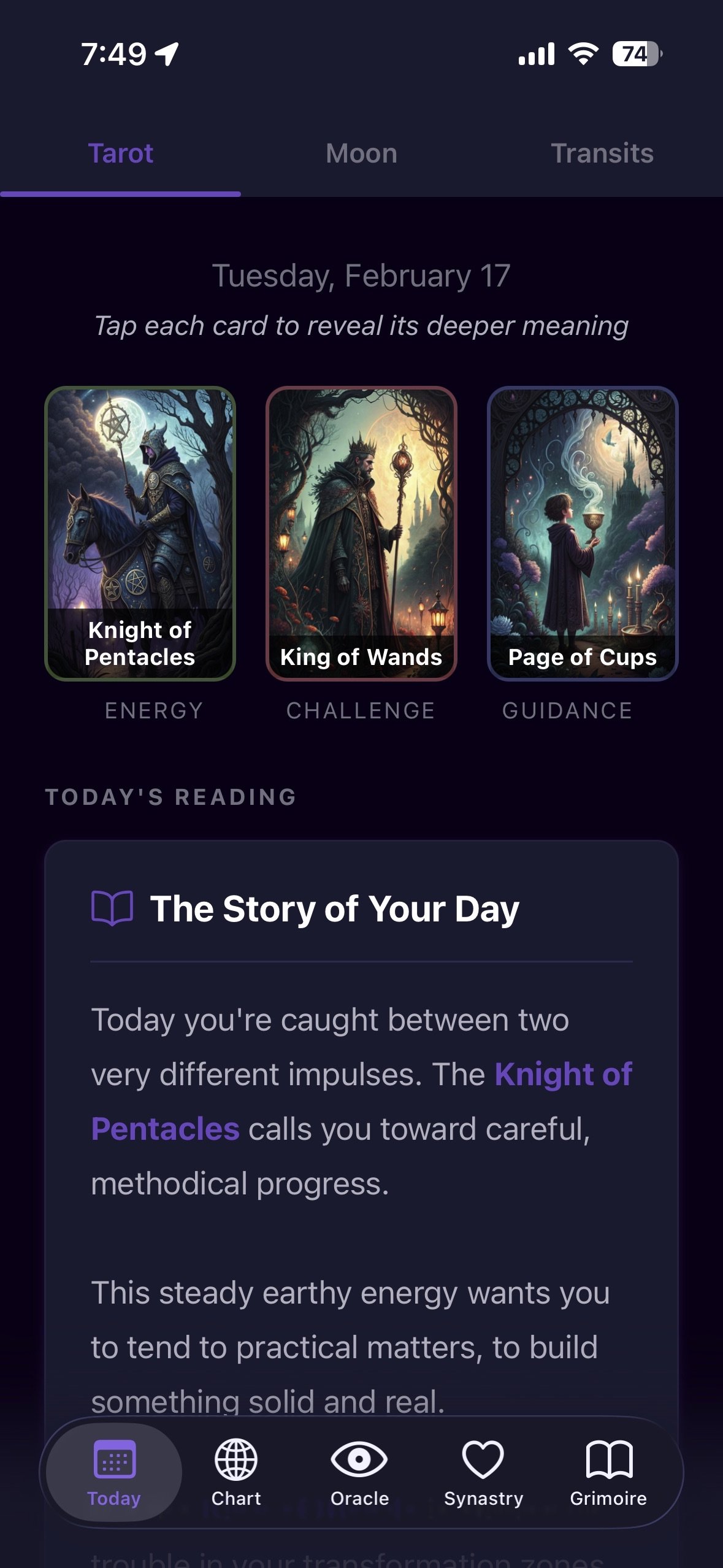Open the Chart section
This screenshot has width=723, height=1568.
(236, 1472)
